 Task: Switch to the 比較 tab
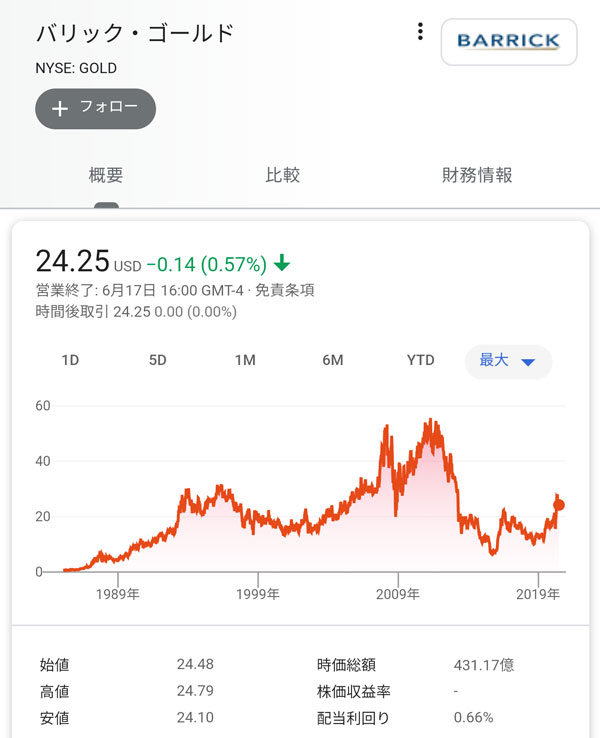click(x=282, y=175)
